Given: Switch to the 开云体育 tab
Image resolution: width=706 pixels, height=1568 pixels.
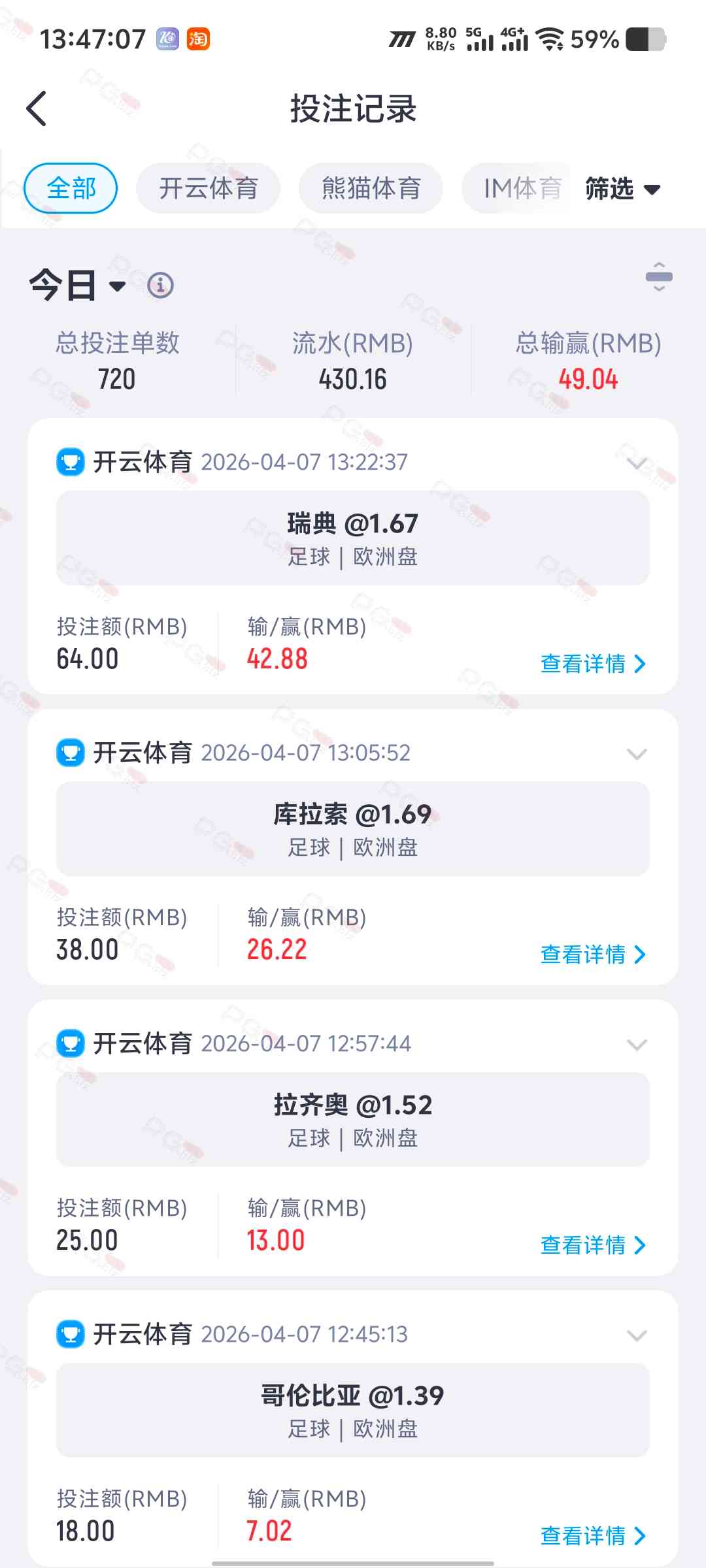Looking at the screenshot, I should pos(208,188).
